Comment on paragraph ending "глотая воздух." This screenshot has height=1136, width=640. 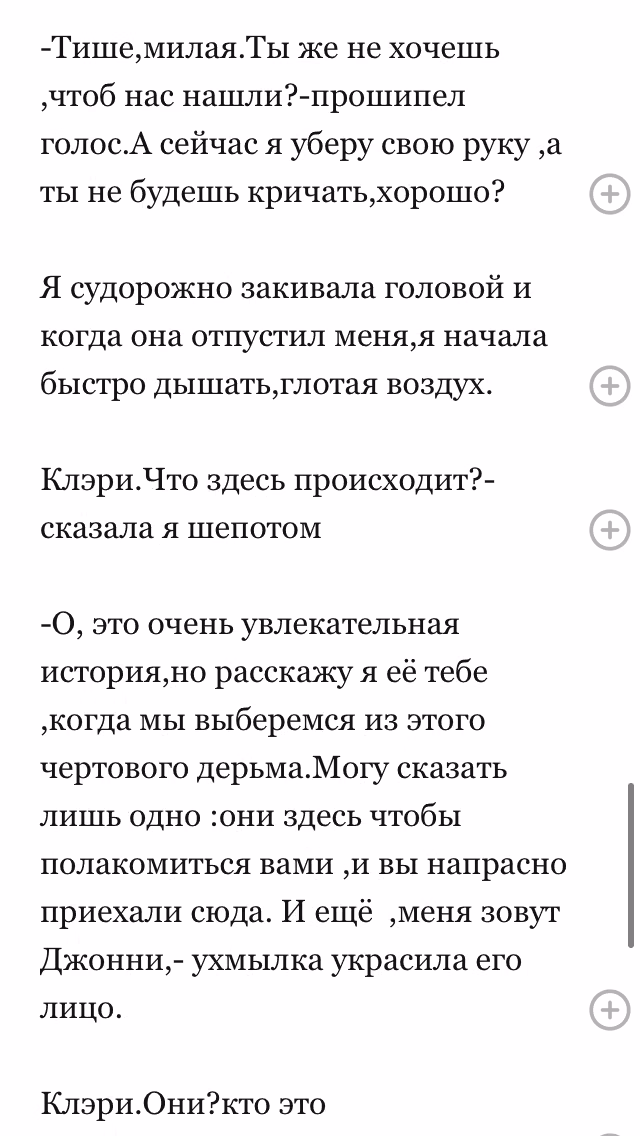coord(610,386)
